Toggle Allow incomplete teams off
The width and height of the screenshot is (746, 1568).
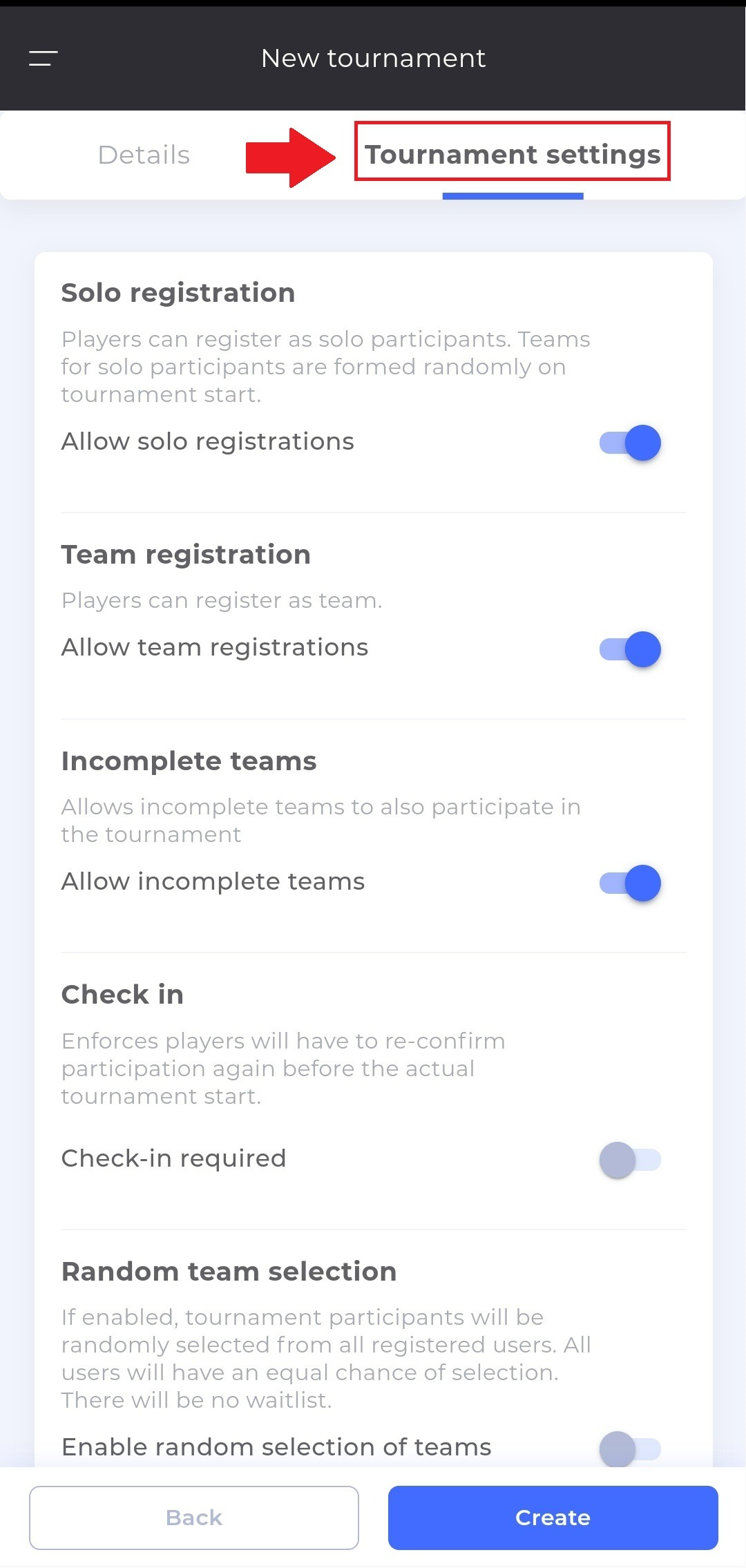click(x=630, y=883)
